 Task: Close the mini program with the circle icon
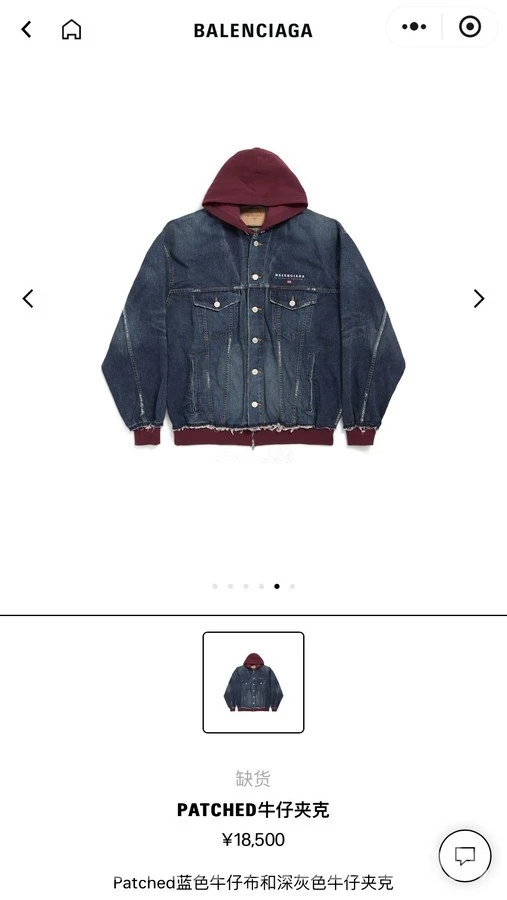click(x=470, y=26)
